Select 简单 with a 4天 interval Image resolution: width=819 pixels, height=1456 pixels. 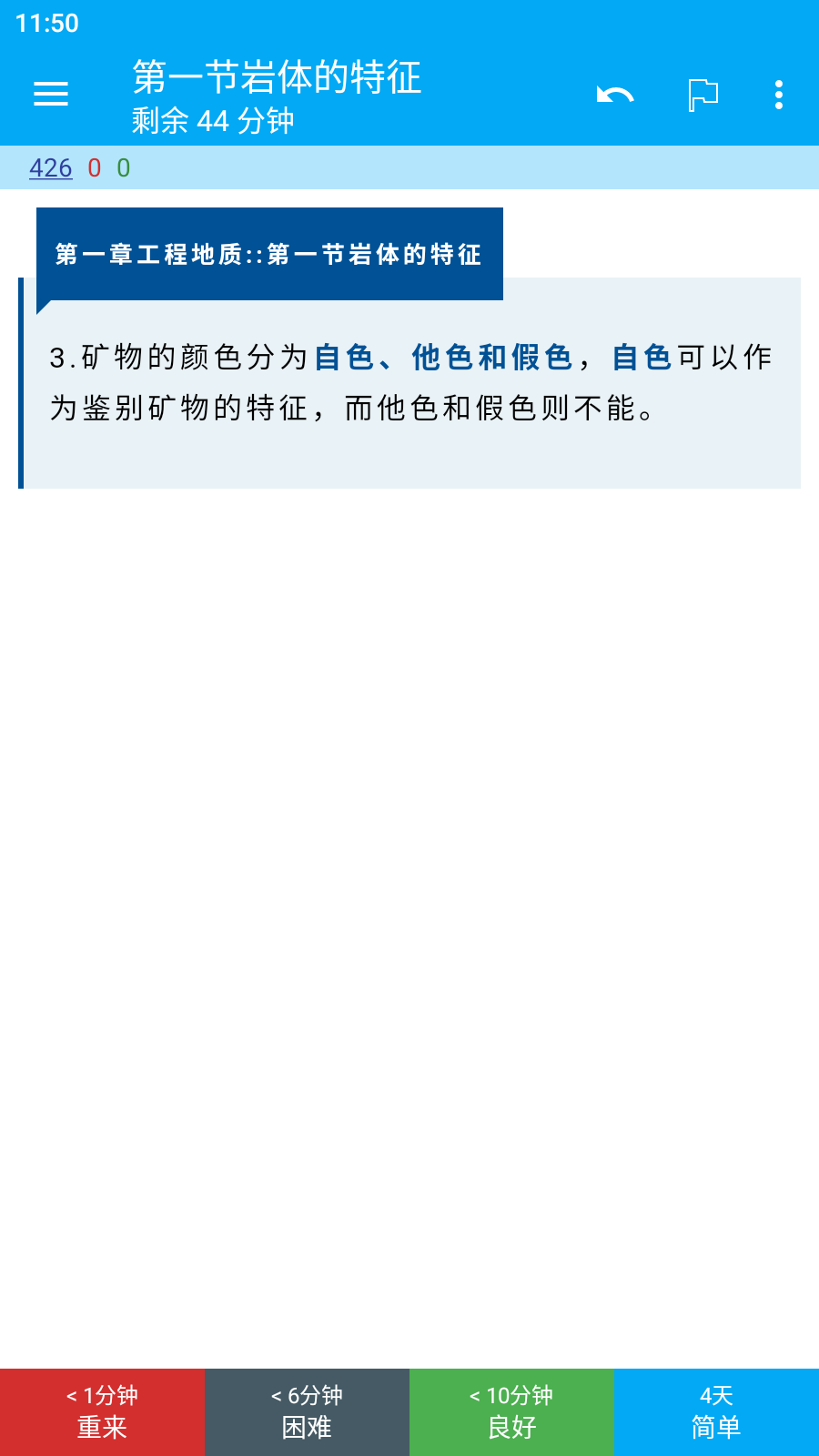click(716, 1412)
